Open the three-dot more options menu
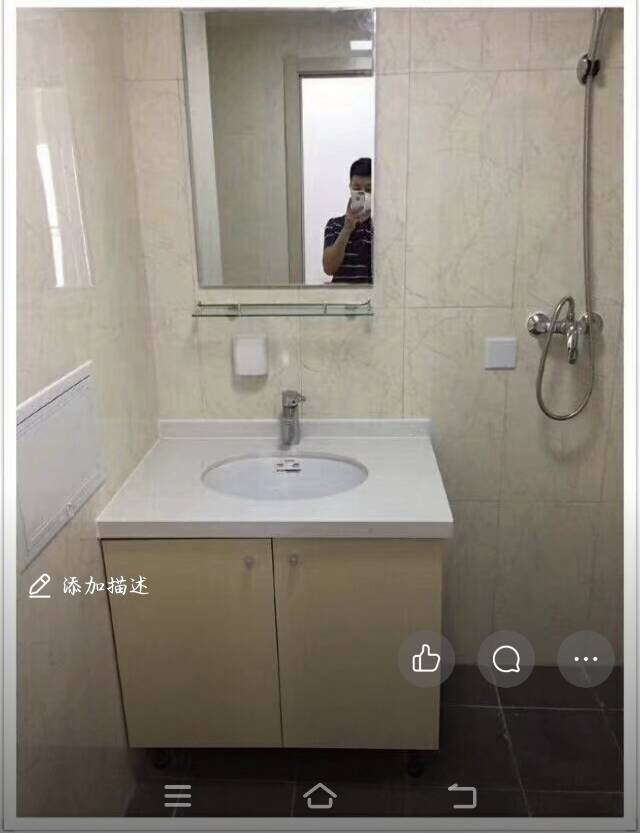Screen dimensions: 640x833 (585, 659)
